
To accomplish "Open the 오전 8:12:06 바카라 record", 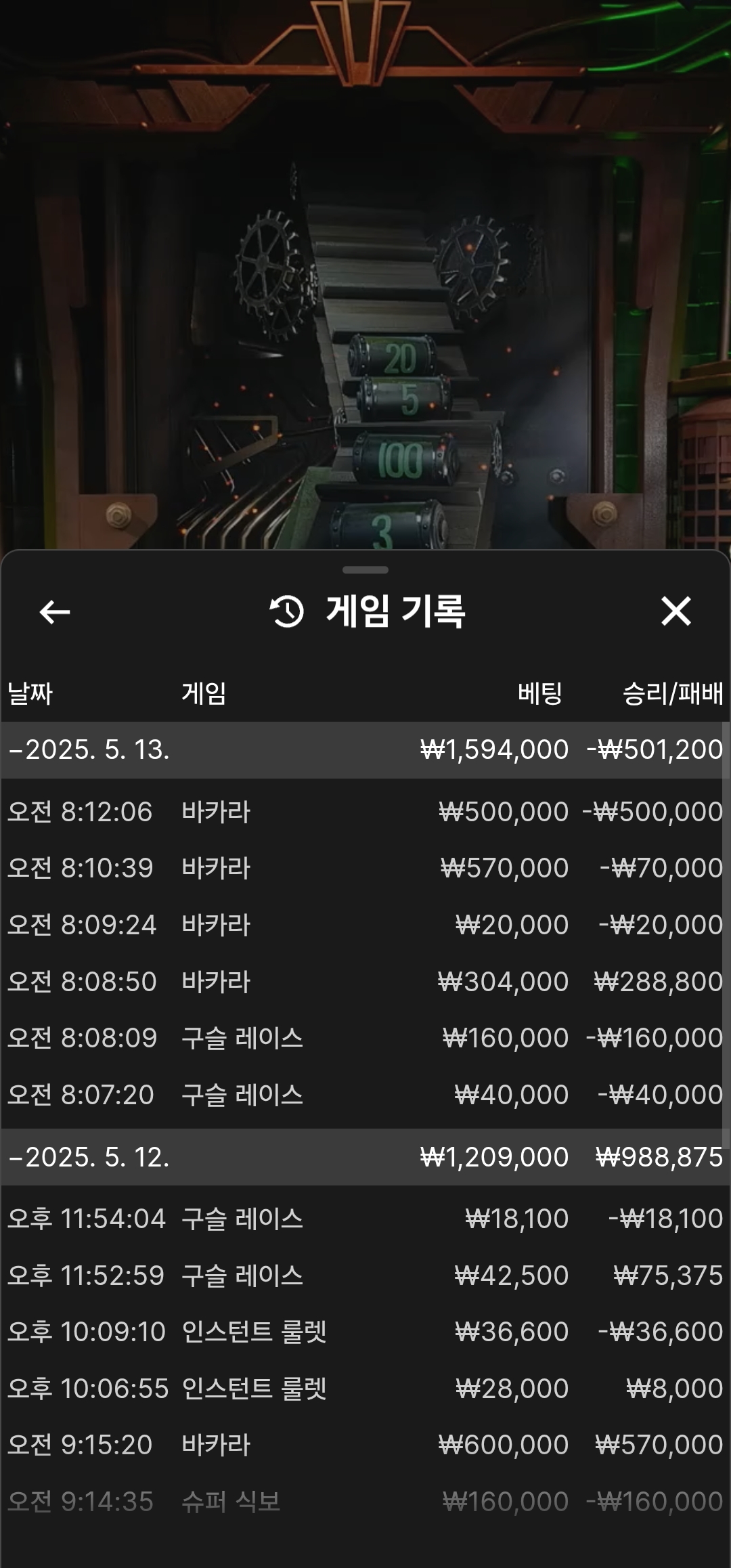I will pos(364,812).
